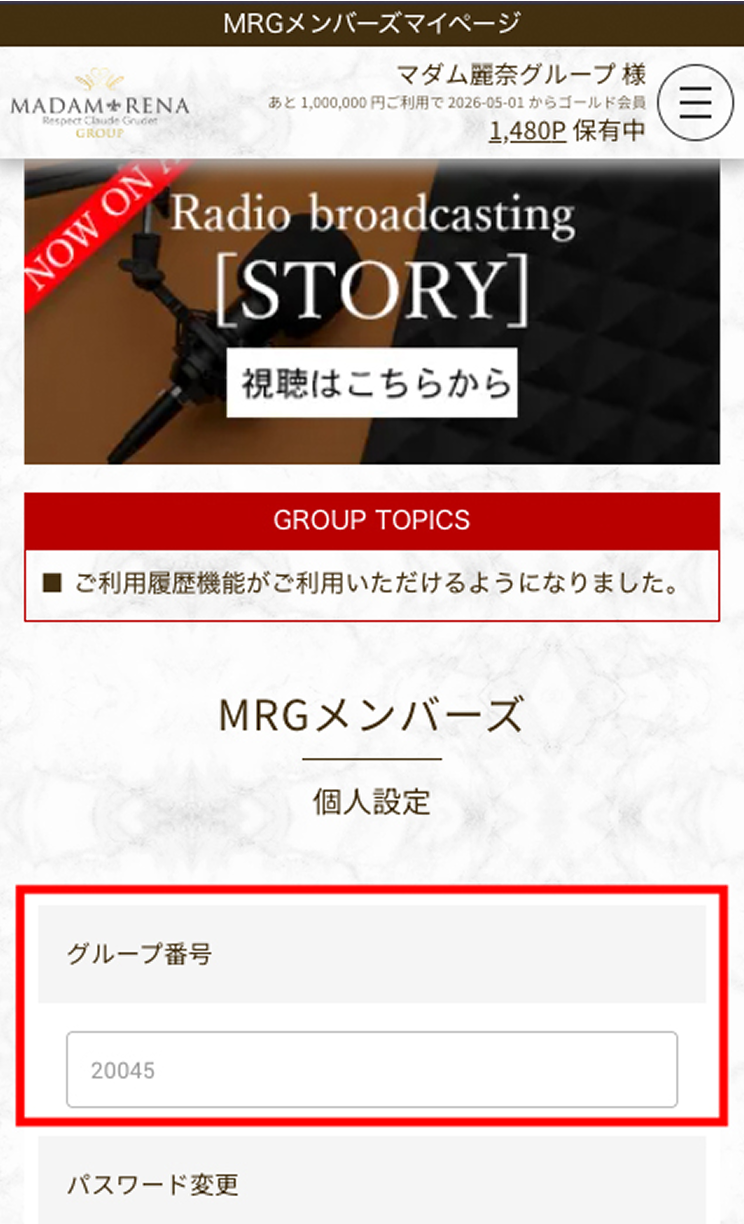Tap the Radio broadcasting STORY banner
744x1224 pixels.
371,312
